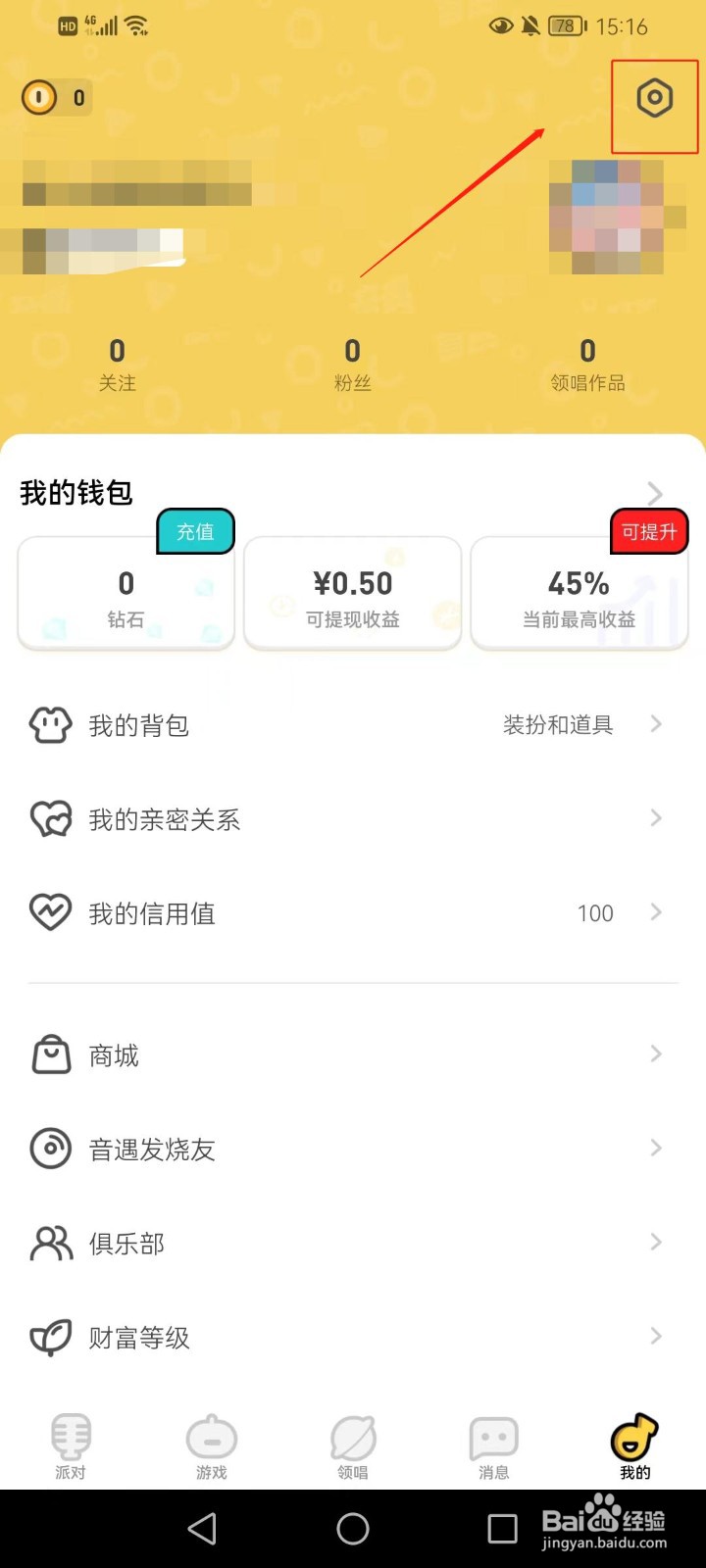View the 粉丝 fans list

pos(353,365)
